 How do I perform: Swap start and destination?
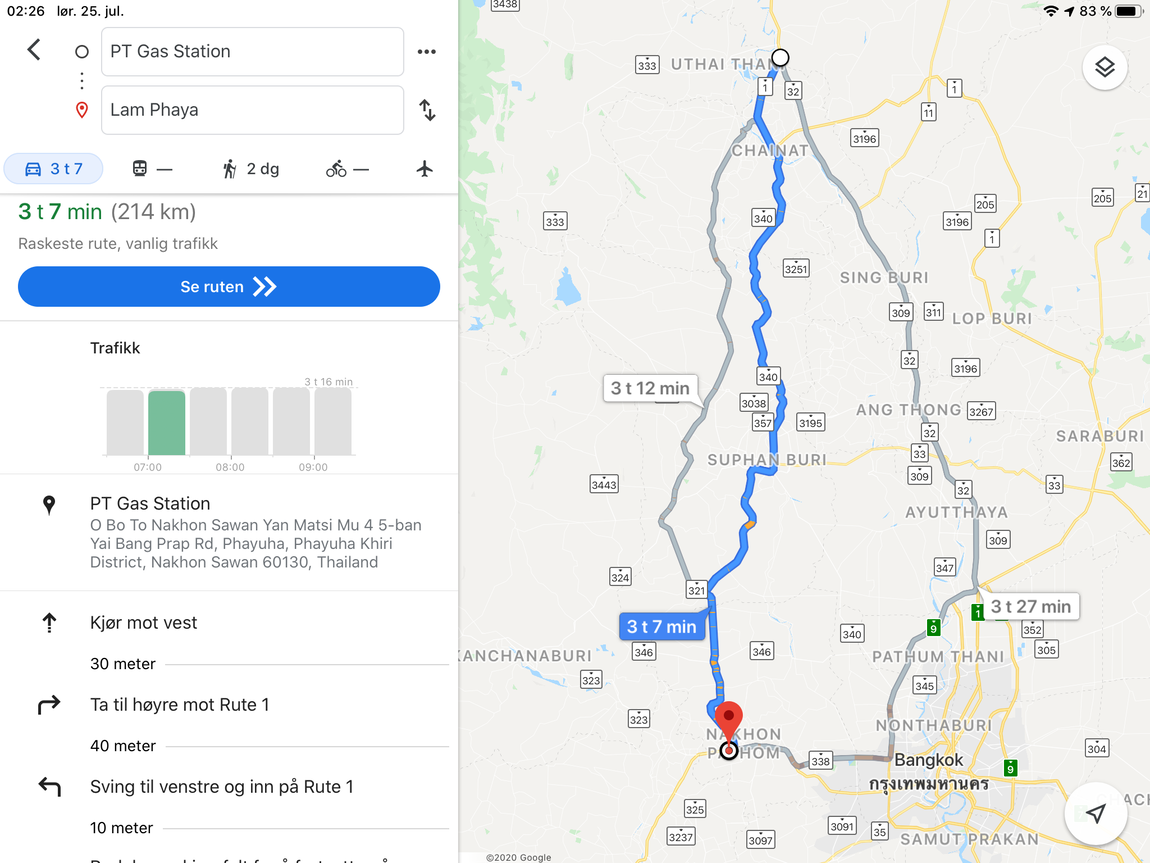click(x=427, y=110)
